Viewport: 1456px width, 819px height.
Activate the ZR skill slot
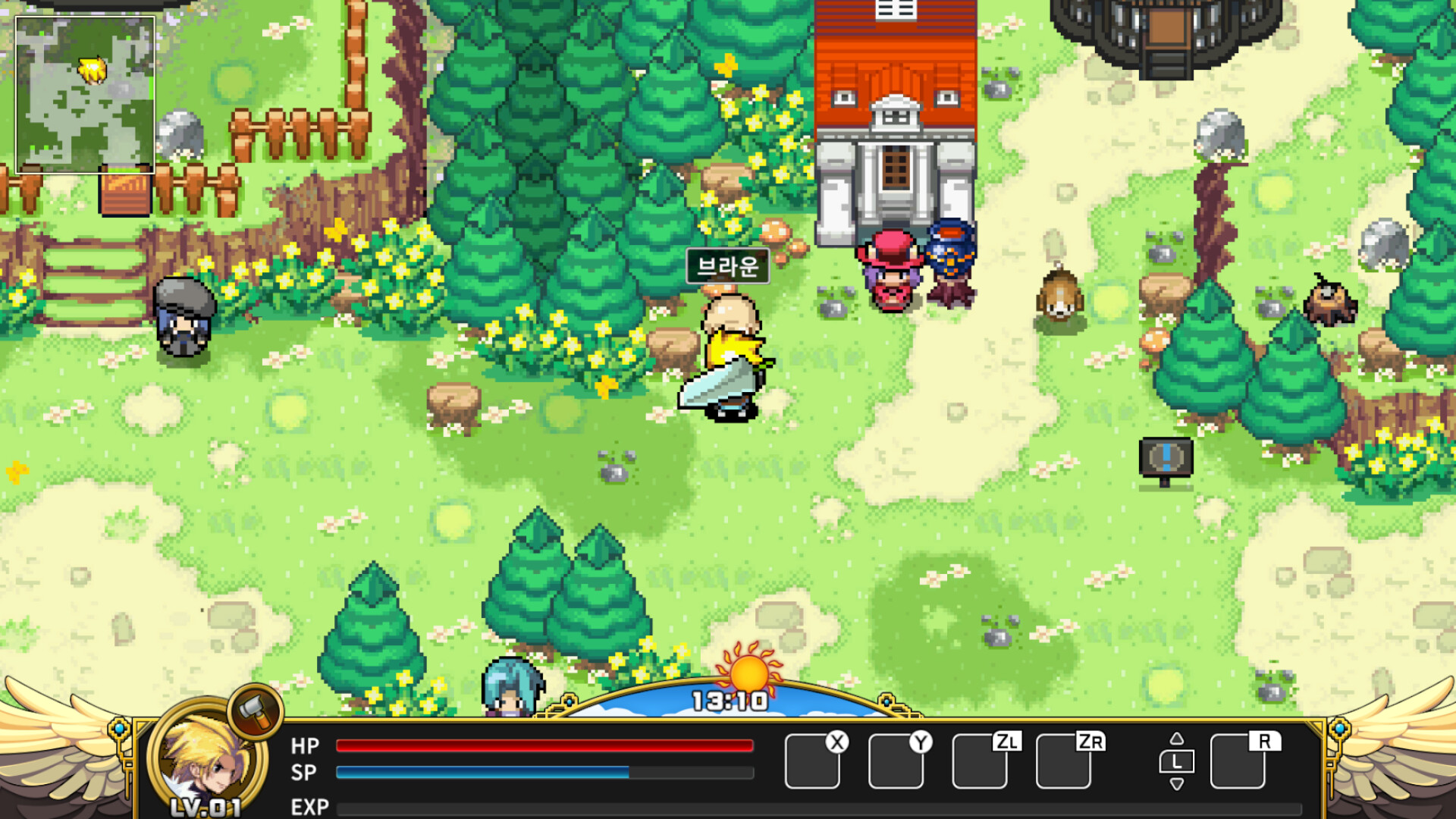coord(1063,761)
